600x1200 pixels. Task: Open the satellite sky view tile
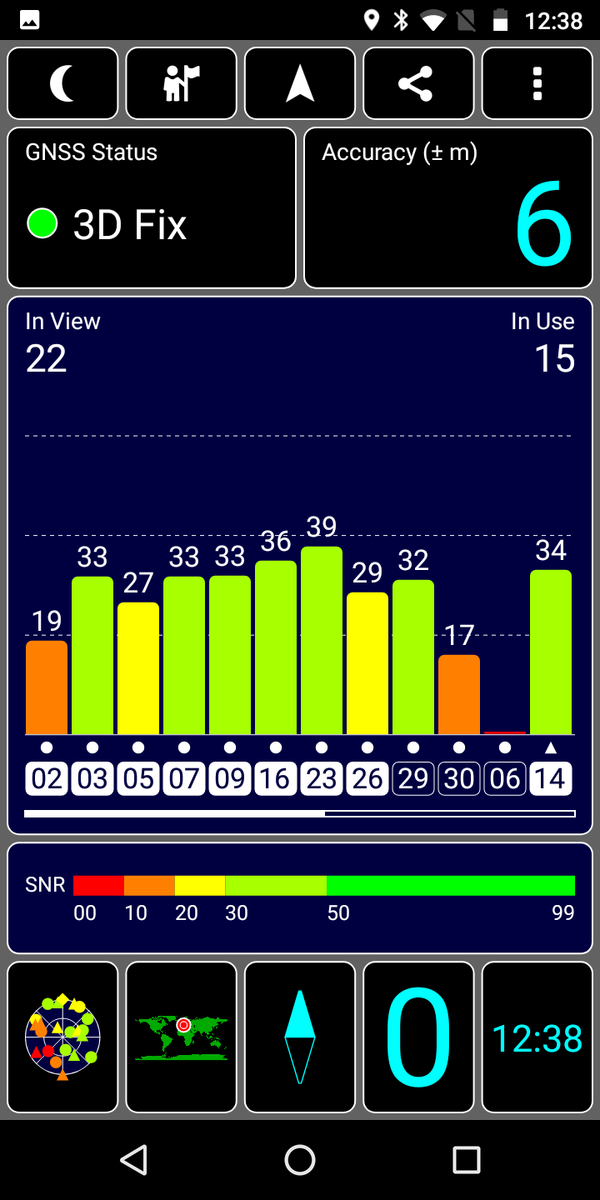63,1038
